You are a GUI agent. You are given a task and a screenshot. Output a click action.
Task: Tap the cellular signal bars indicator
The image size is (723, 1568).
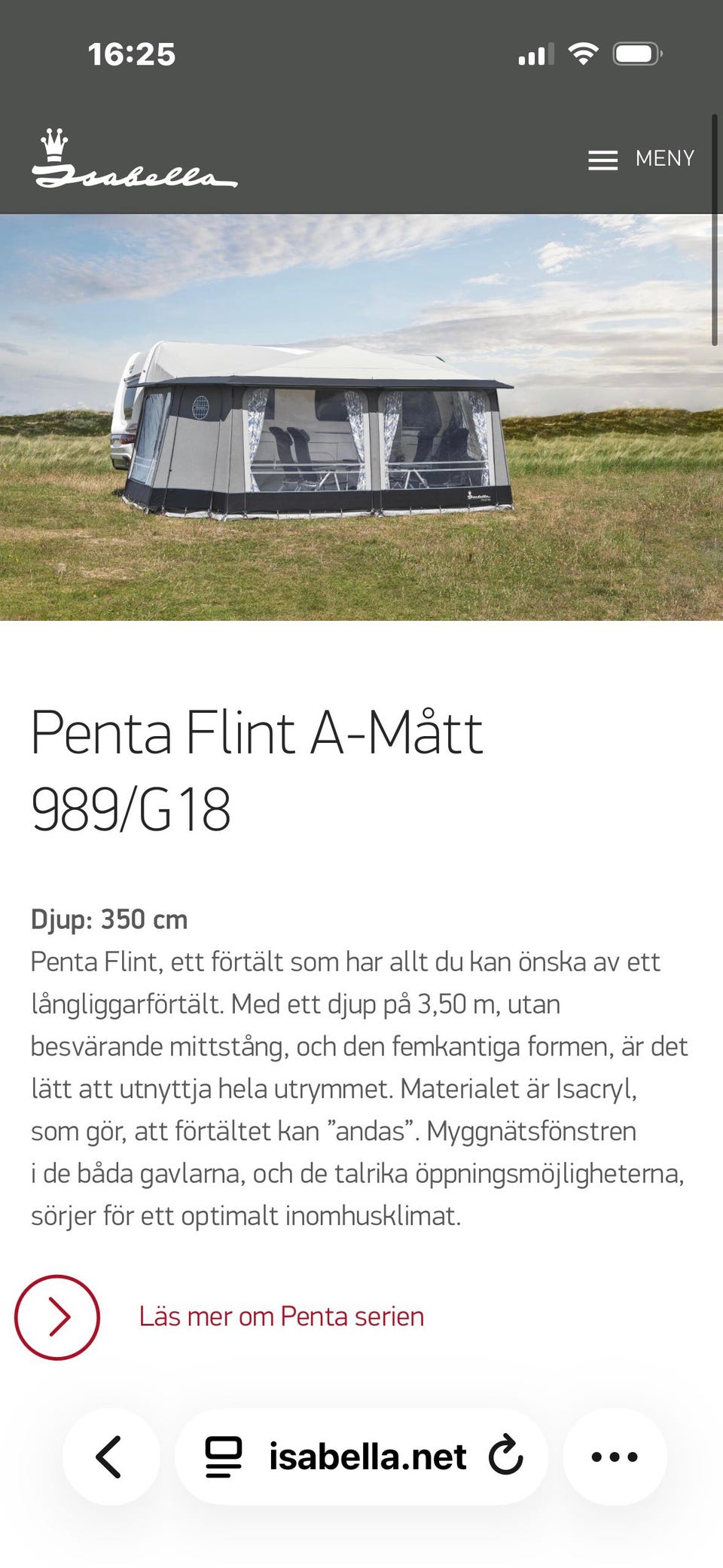coord(537,53)
